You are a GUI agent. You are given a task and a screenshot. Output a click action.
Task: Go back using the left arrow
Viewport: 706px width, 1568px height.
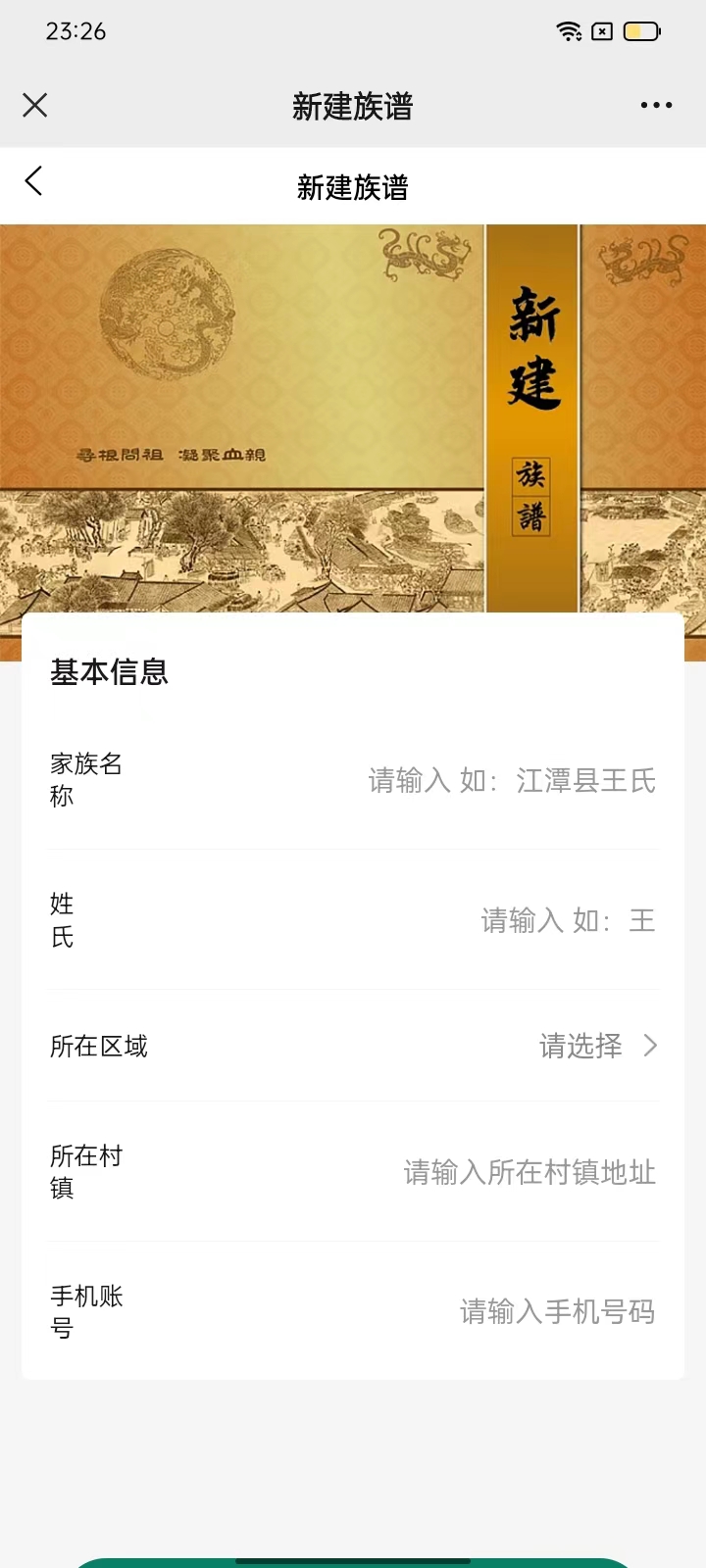[34, 181]
